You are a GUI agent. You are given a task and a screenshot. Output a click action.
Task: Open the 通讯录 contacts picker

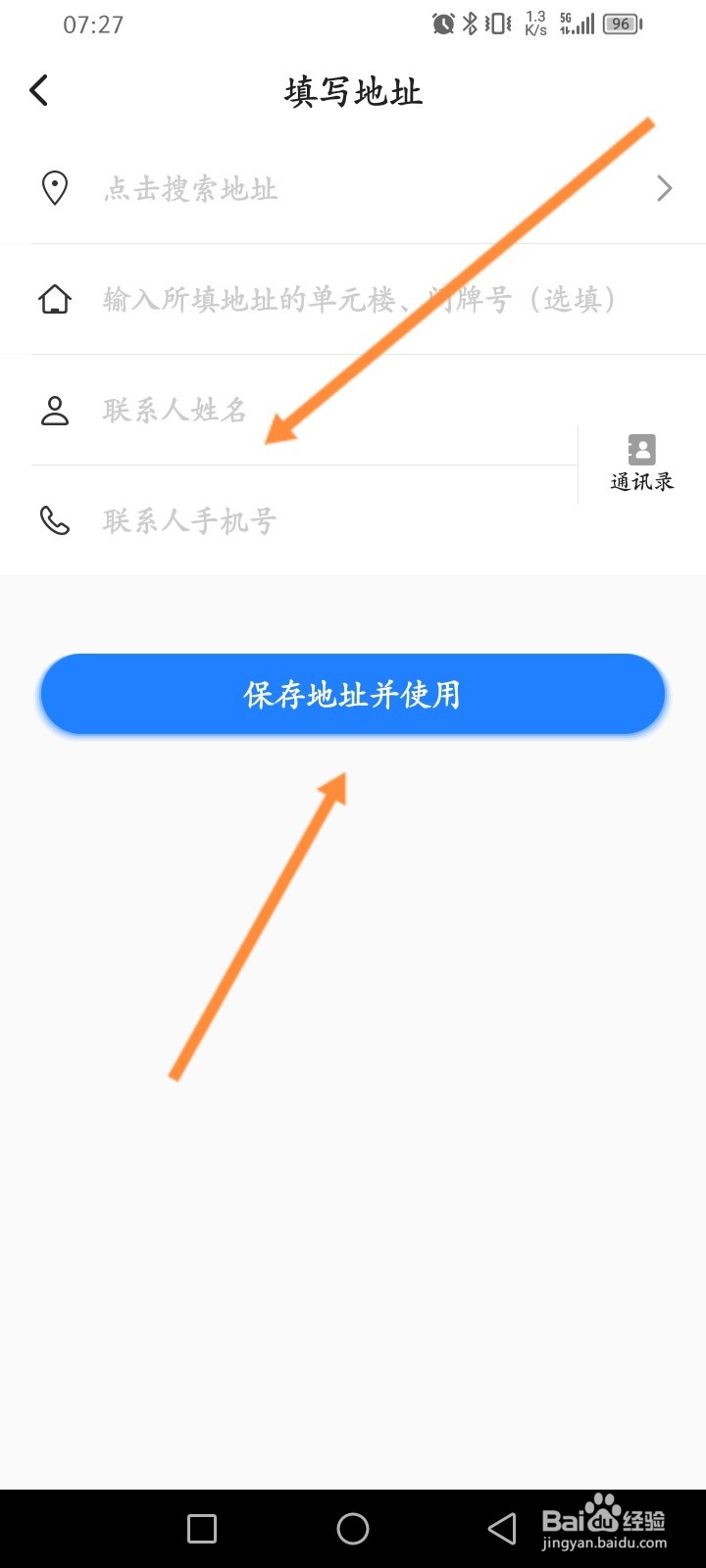(640, 461)
